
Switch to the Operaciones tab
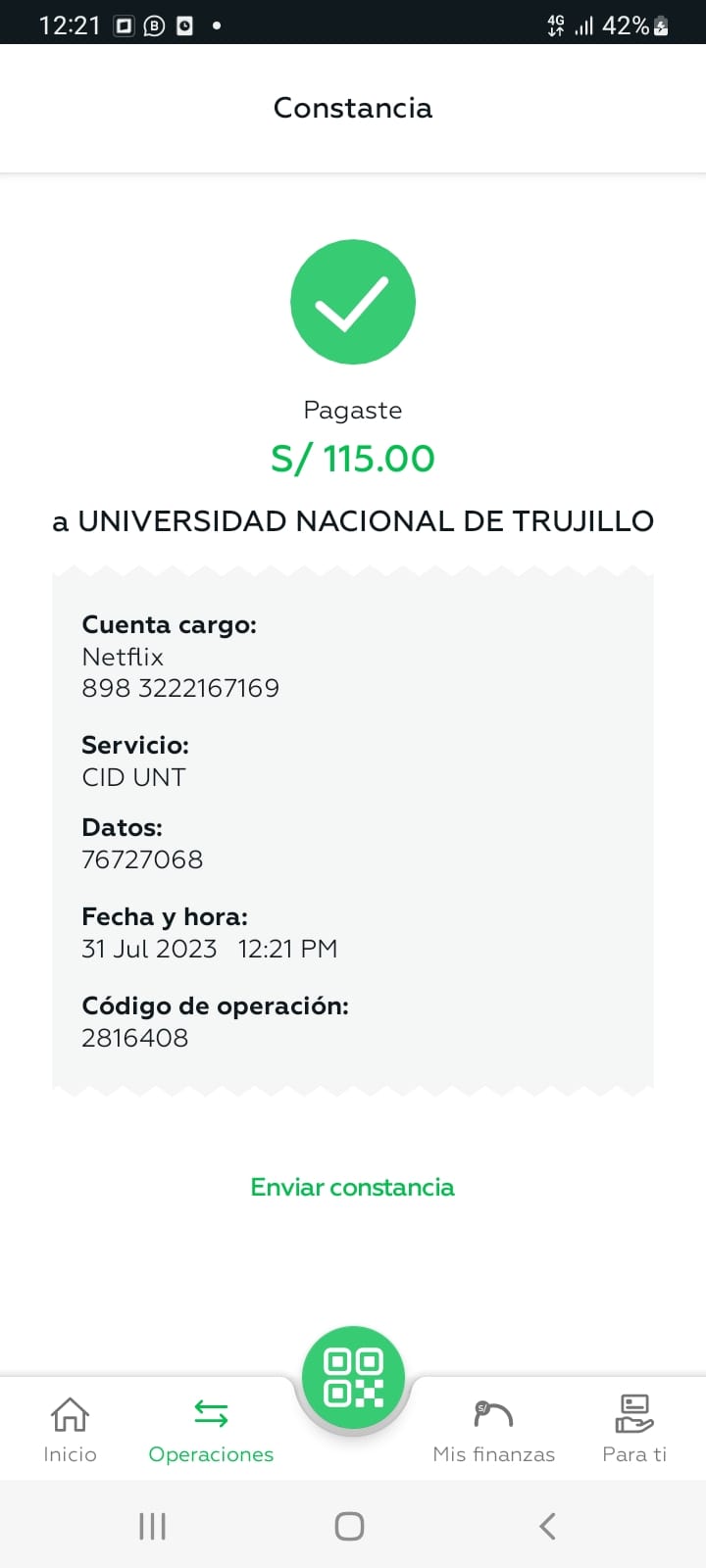click(211, 1429)
